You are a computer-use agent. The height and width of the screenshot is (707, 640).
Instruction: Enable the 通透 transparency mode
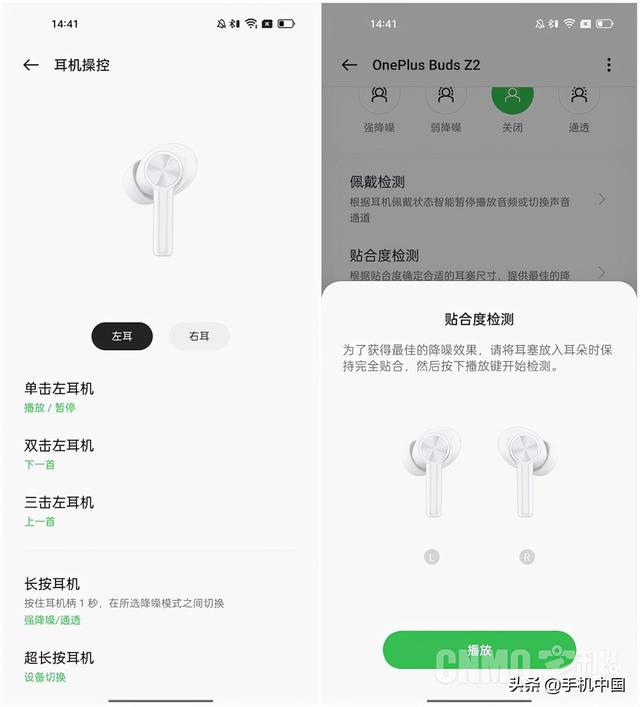tap(579, 98)
